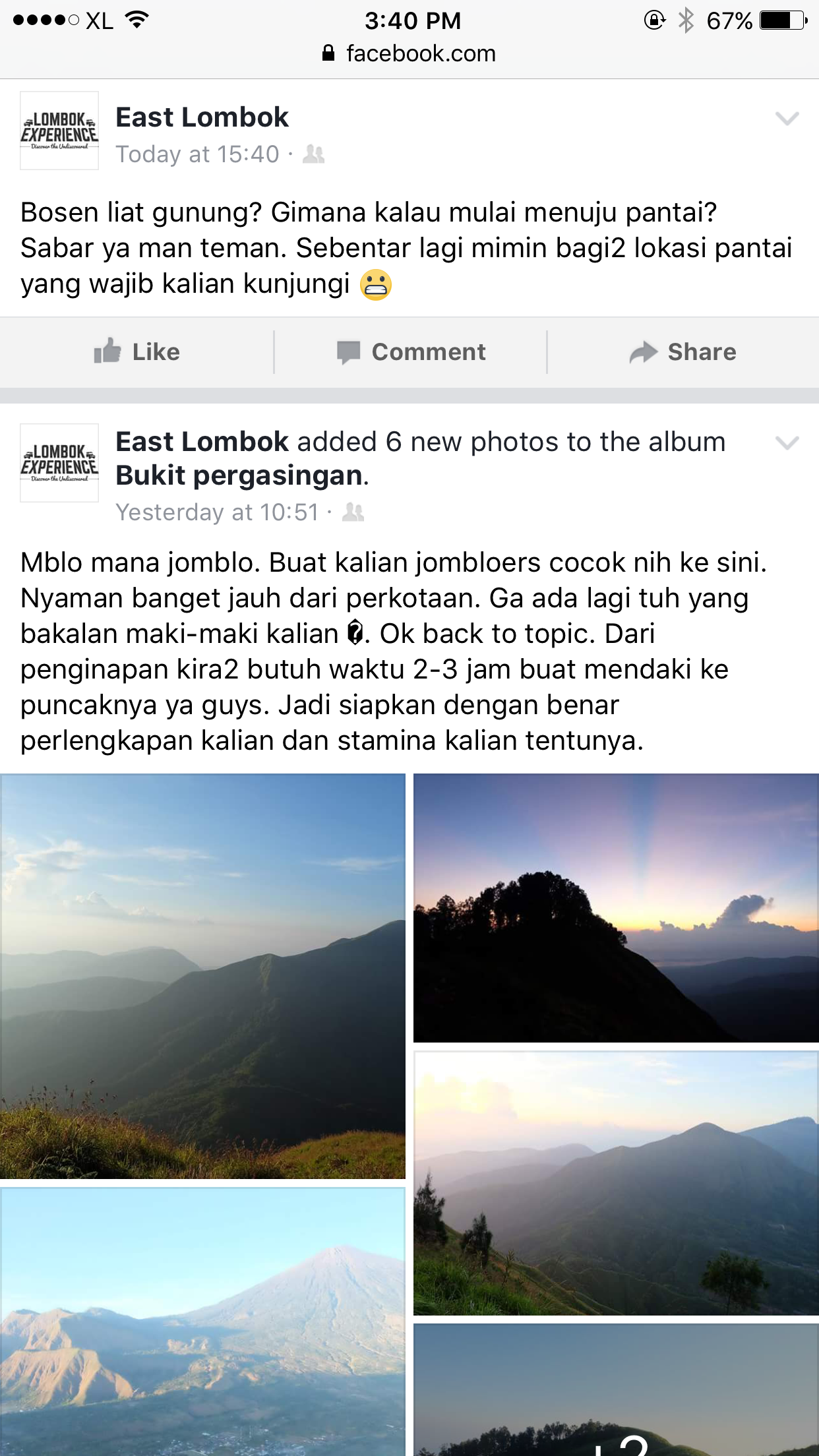Screen dimensions: 819x1456
Task: Comment on the East Lombok beach post
Action: coord(411,352)
